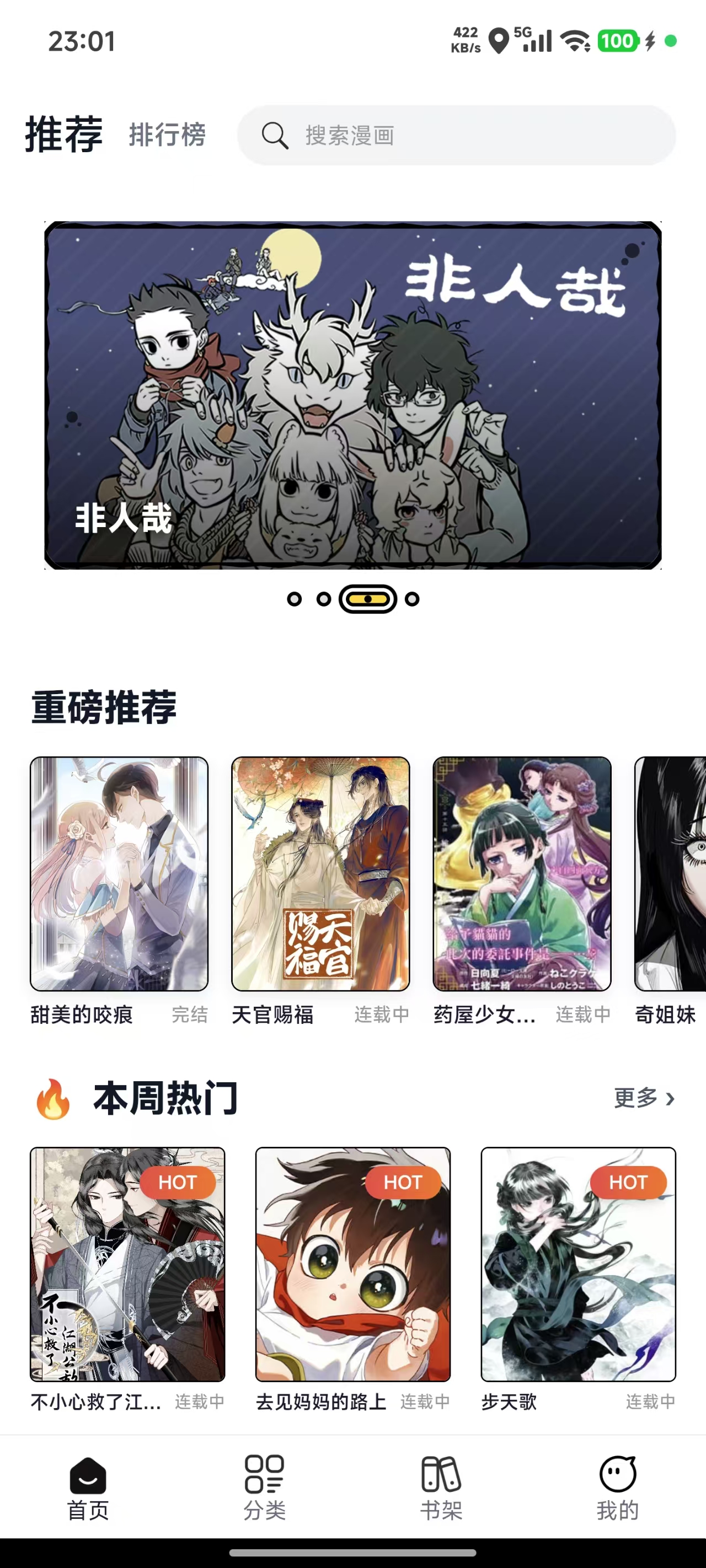The height and width of the screenshot is (1568, 706).
Task: Open the 甜美的咬痕 title link
Action: click(82, 1014)
